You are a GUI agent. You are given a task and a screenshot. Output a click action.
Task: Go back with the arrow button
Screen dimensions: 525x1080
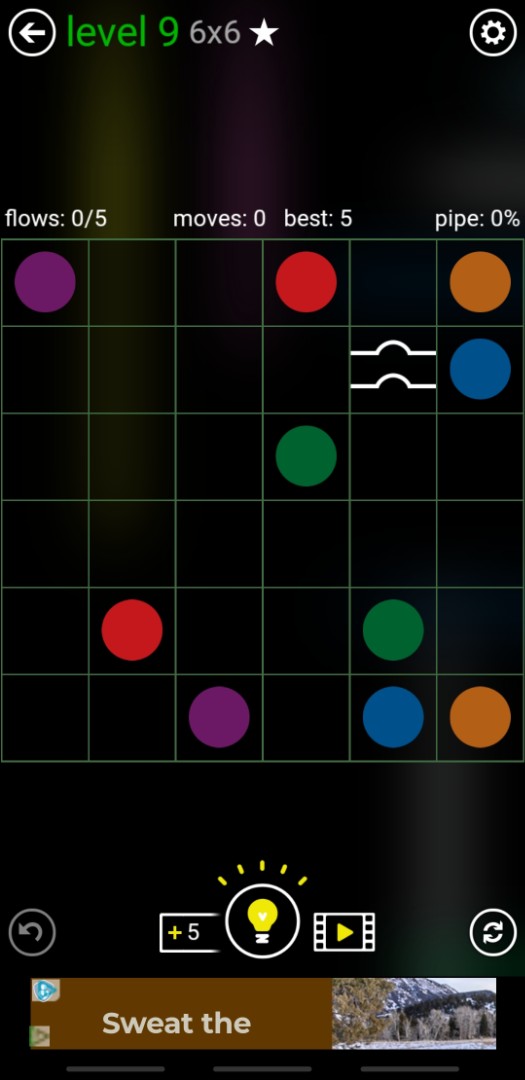coord(32,32)
